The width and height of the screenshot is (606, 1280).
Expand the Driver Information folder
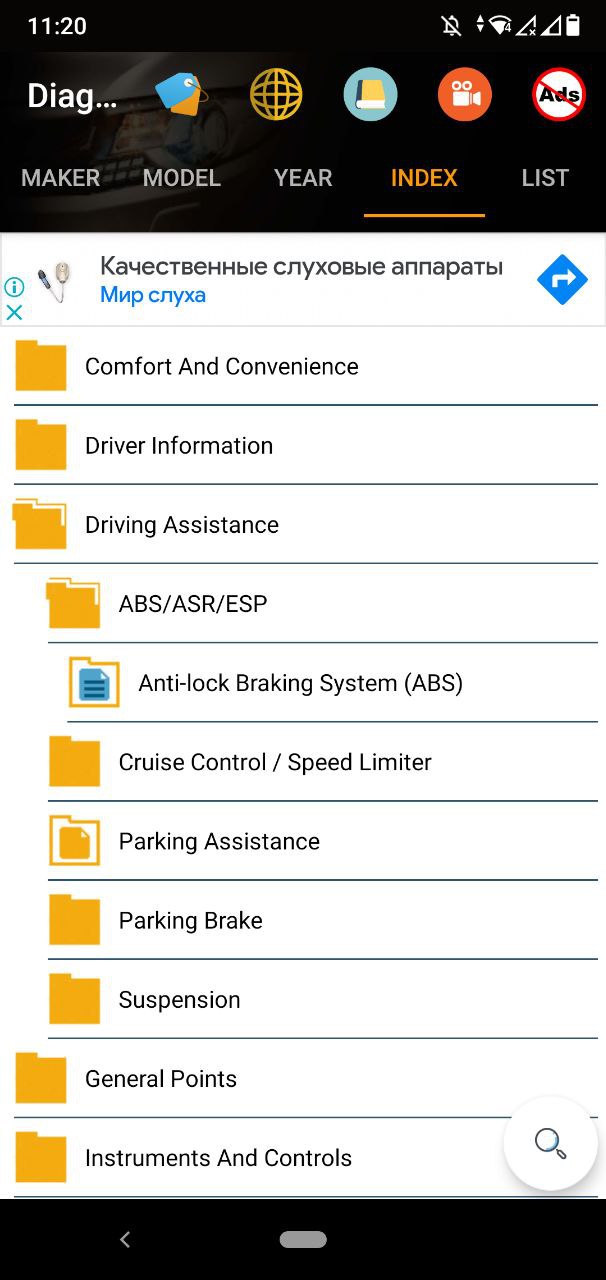306,445
